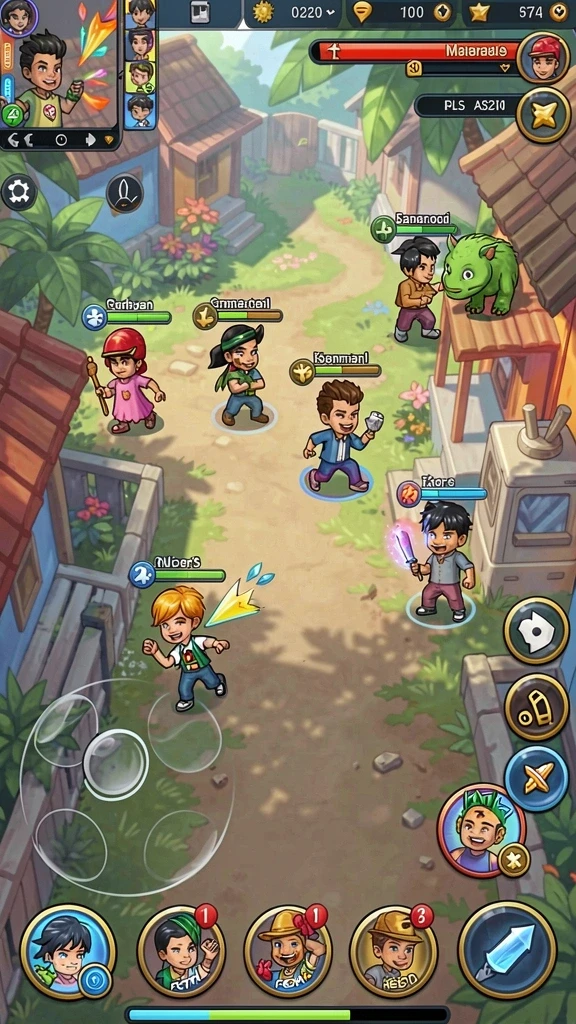576x1024 pixels.
Task: Tap the gold button next to 100
Action: point(443,12)
